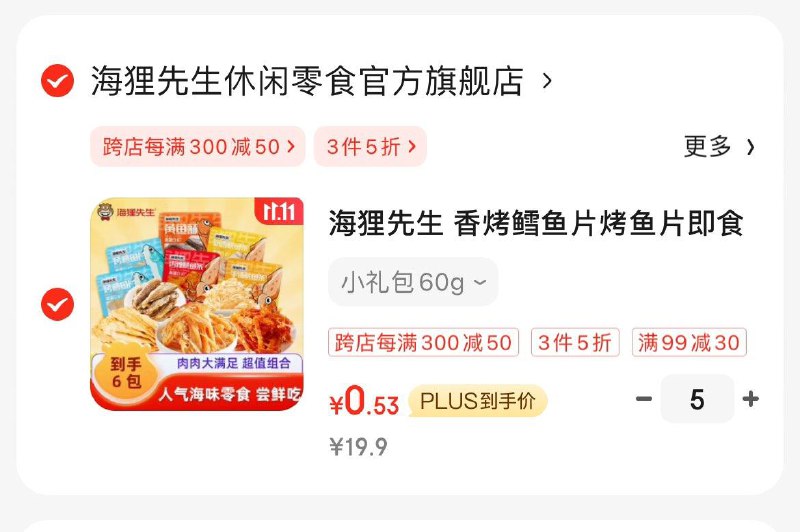Show 更多 store promotions
The image size is (800, 532).
(x=719, y=147)
